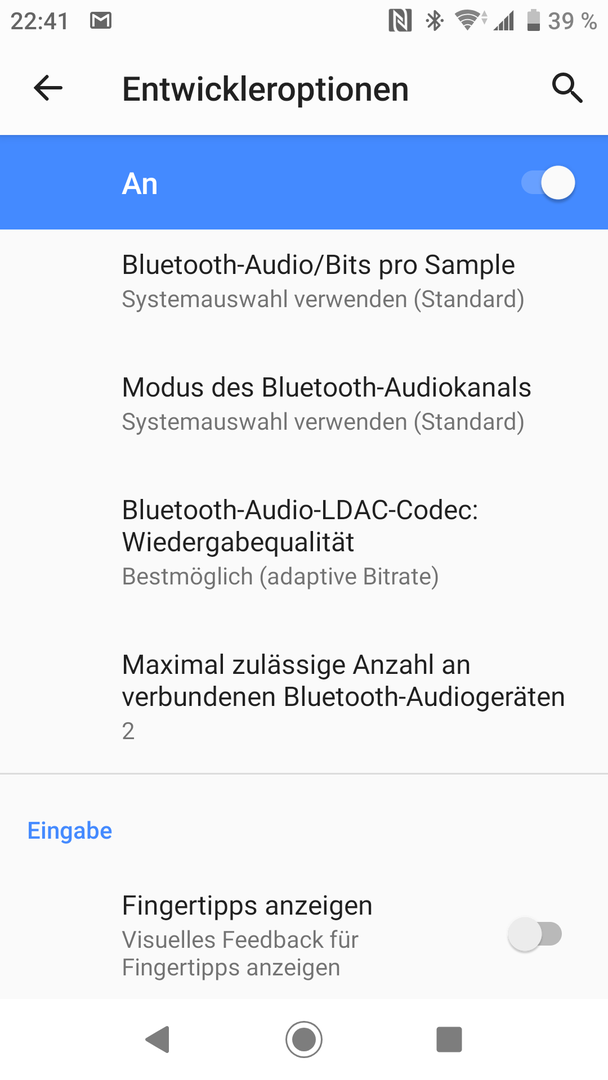The width and height of the screenshot is (608, 1080).
Task: Open search in Entwickleroptionen
Action: pyautogui.click(x=567, y=89)
